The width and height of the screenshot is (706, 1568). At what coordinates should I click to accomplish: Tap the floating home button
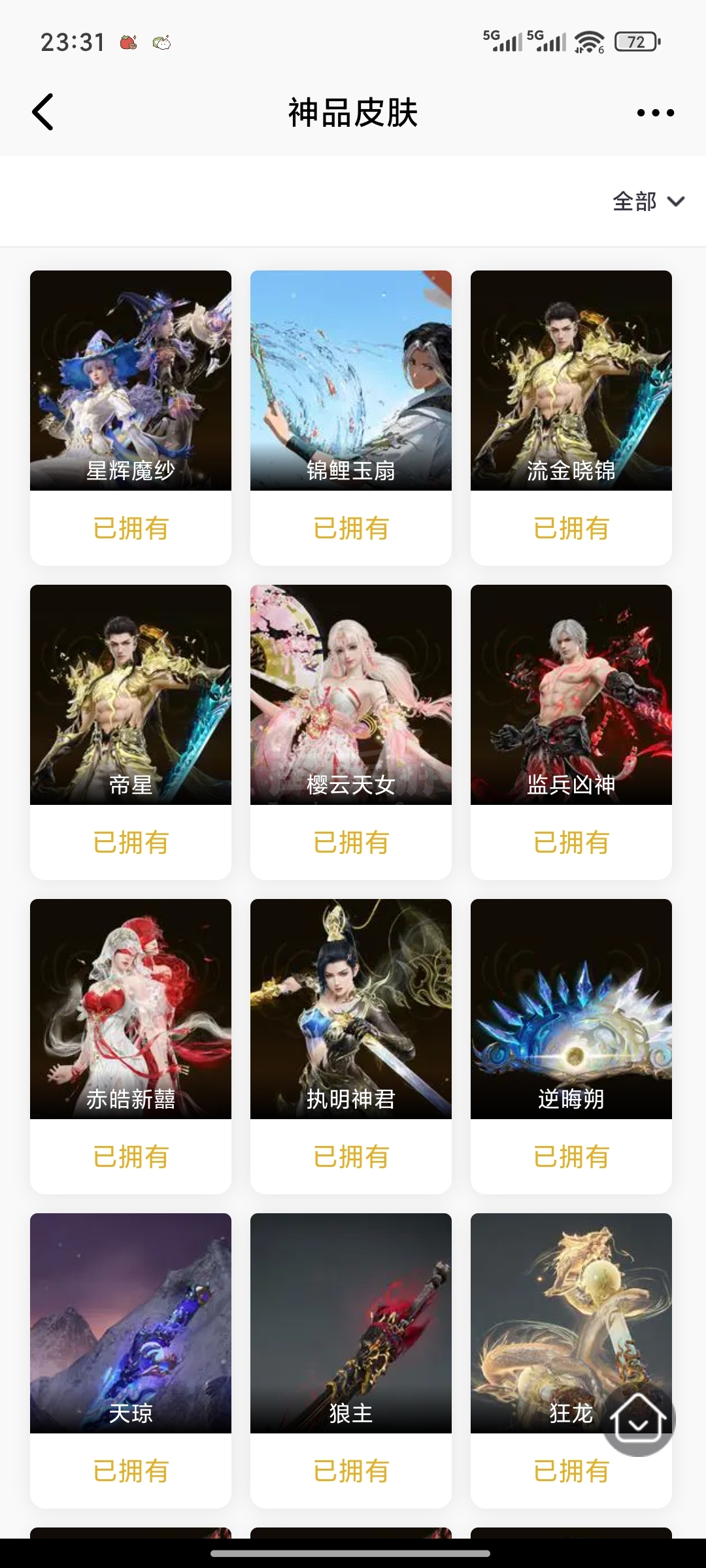638,1419
